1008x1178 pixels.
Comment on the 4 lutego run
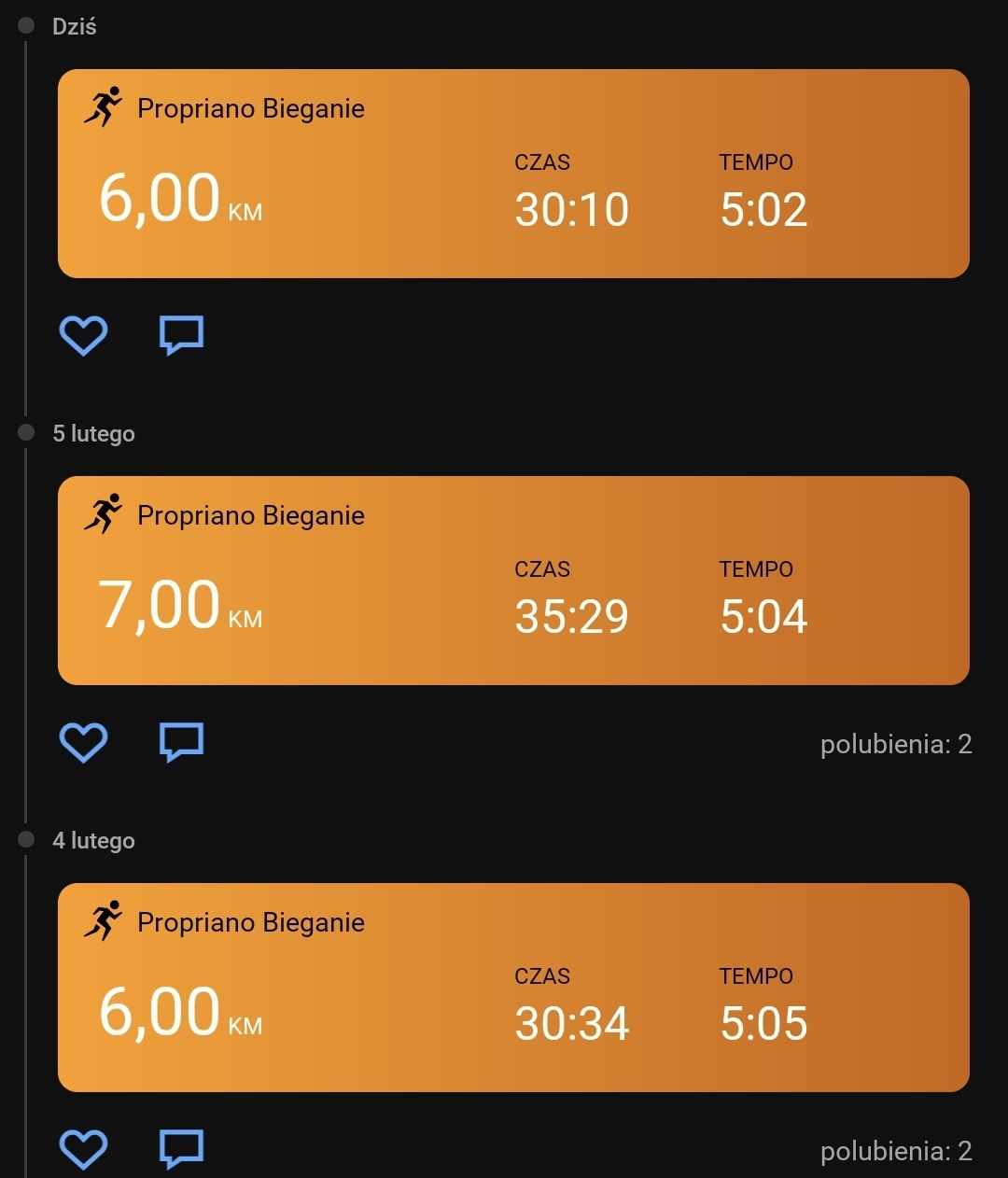pos(181,1149)
